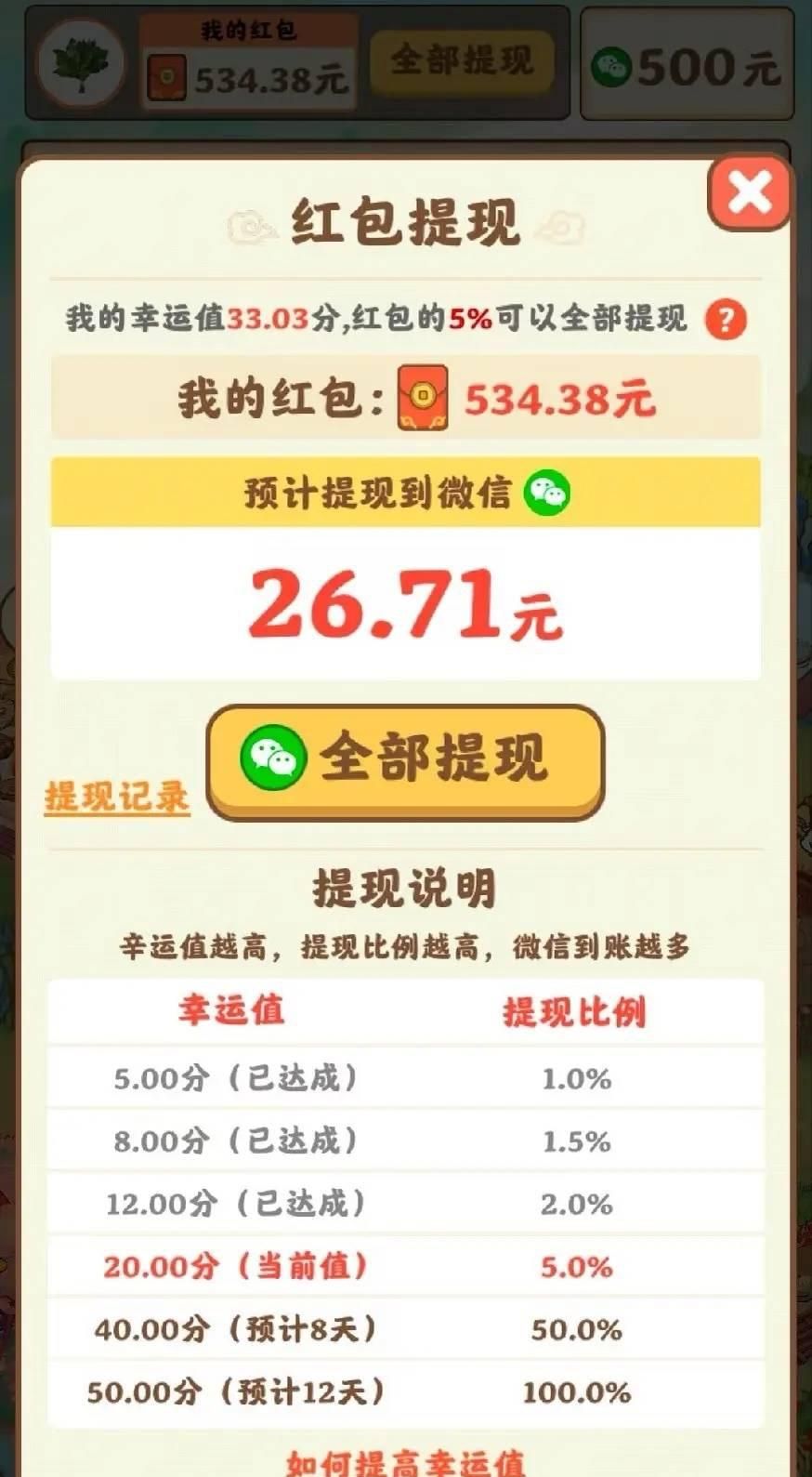This screenshot has height=1477, width=812.
Task: Tap the 全部提现 WeChat button
Action: pyautogui.click(x=405, y=760)
